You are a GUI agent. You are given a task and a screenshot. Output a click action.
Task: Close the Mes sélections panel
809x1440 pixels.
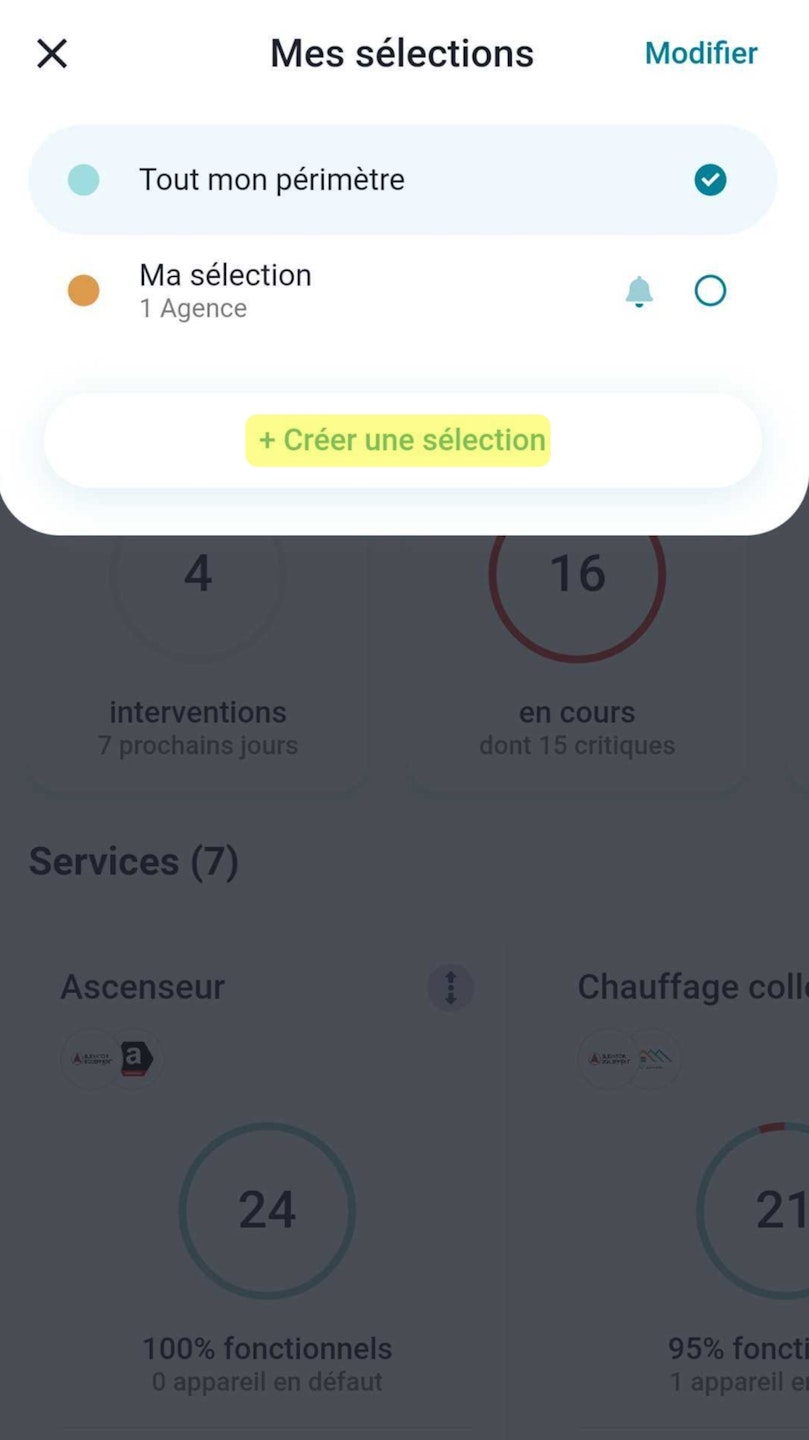coord(52,53)
